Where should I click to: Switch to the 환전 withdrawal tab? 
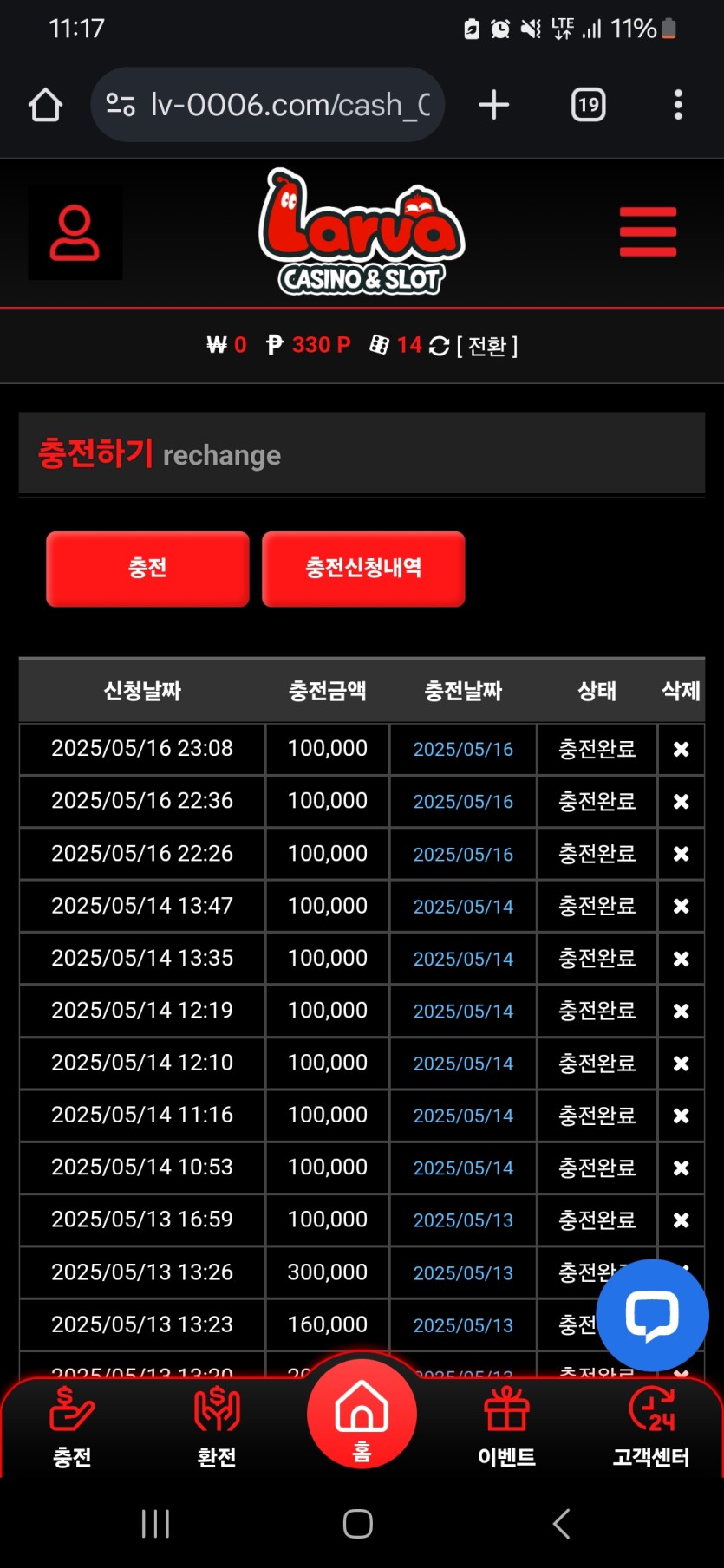[x=217, y=1428]
